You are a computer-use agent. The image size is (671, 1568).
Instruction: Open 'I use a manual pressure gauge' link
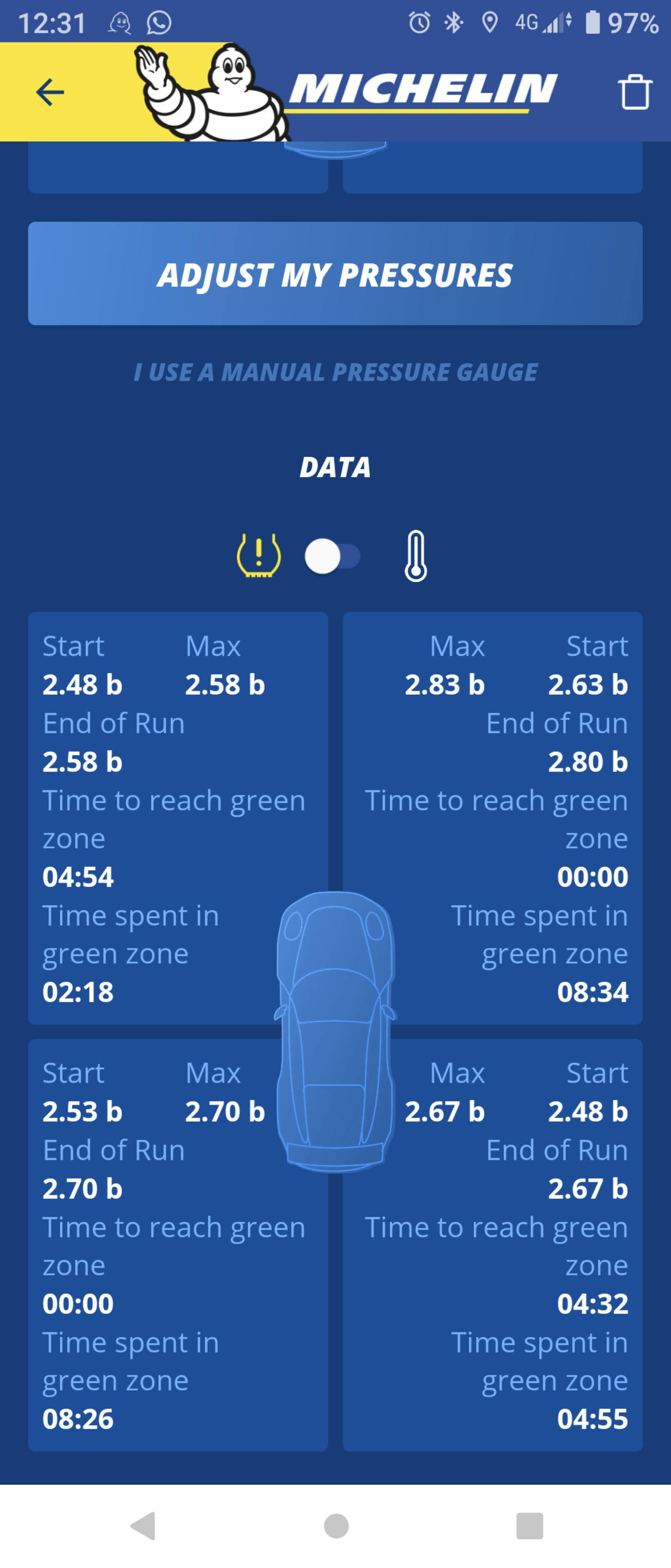[335, 372]
